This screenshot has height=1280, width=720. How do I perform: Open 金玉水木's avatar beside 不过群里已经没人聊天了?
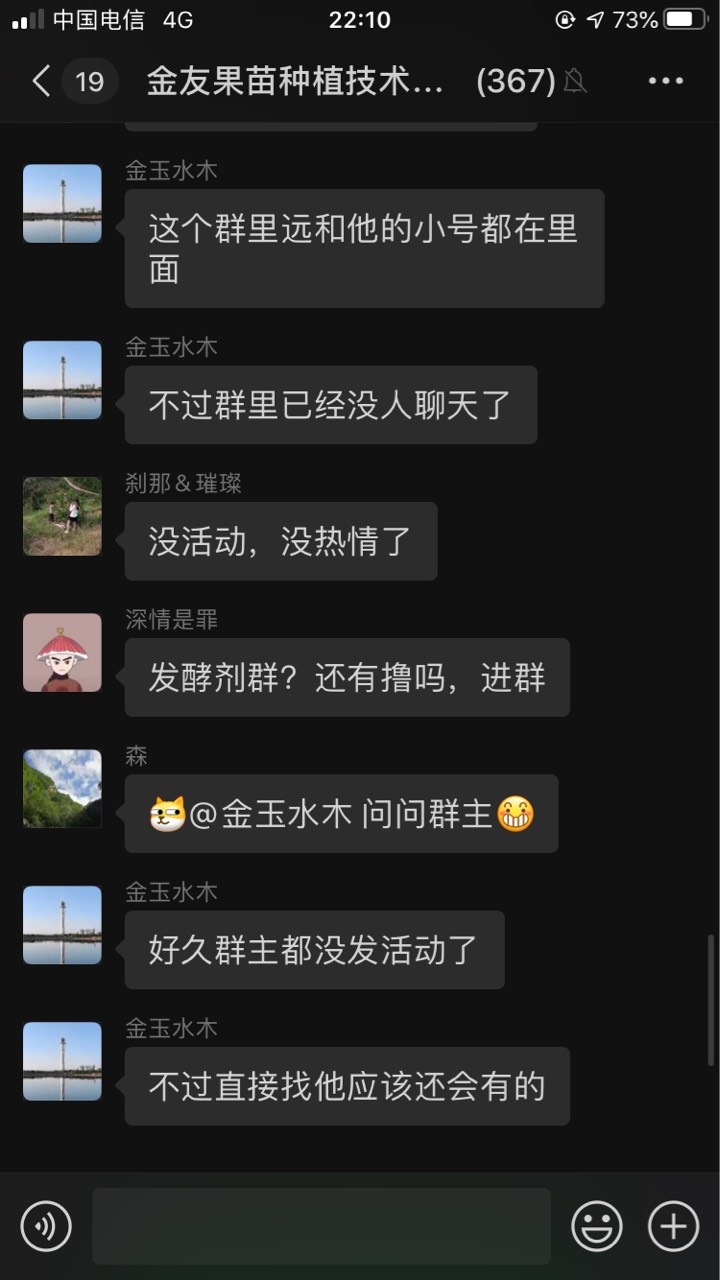click(x=62, y=380)
